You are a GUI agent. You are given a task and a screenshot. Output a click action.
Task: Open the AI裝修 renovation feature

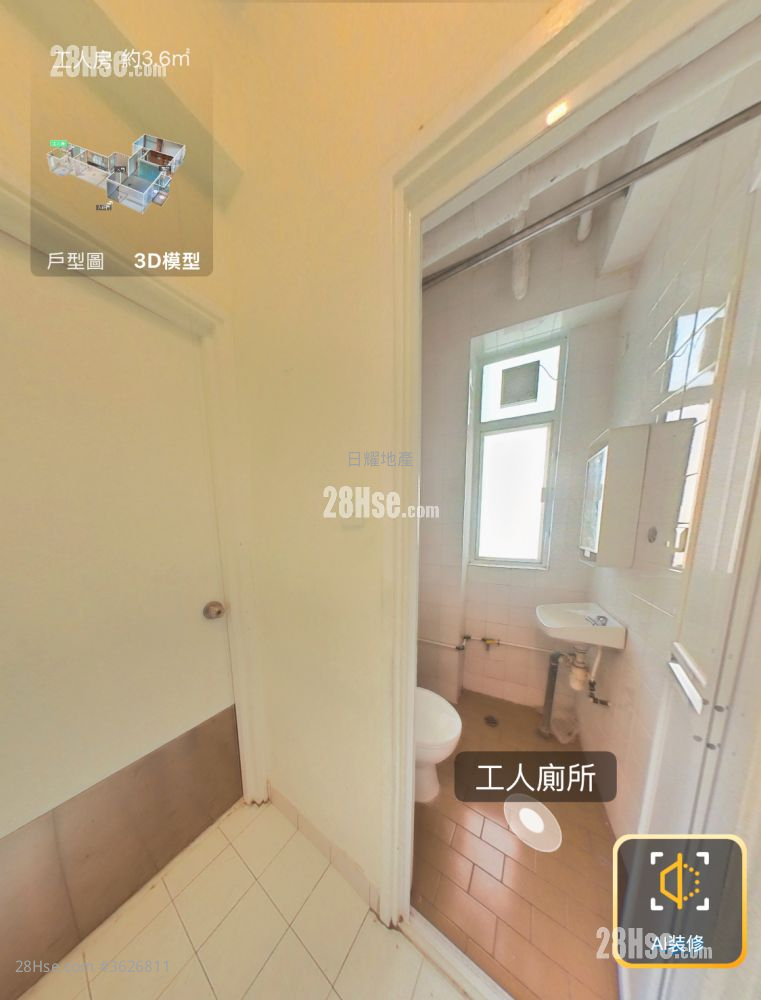point(680,900)
